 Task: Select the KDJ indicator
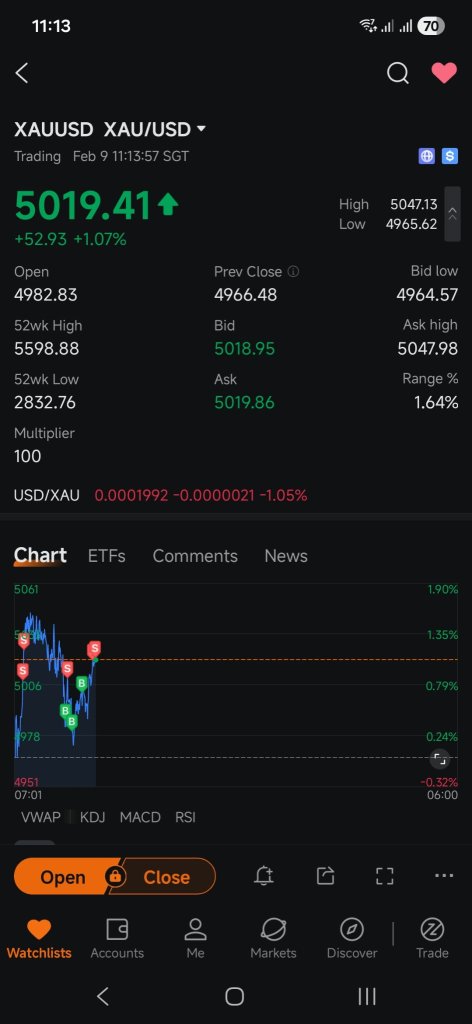point(92,817)
